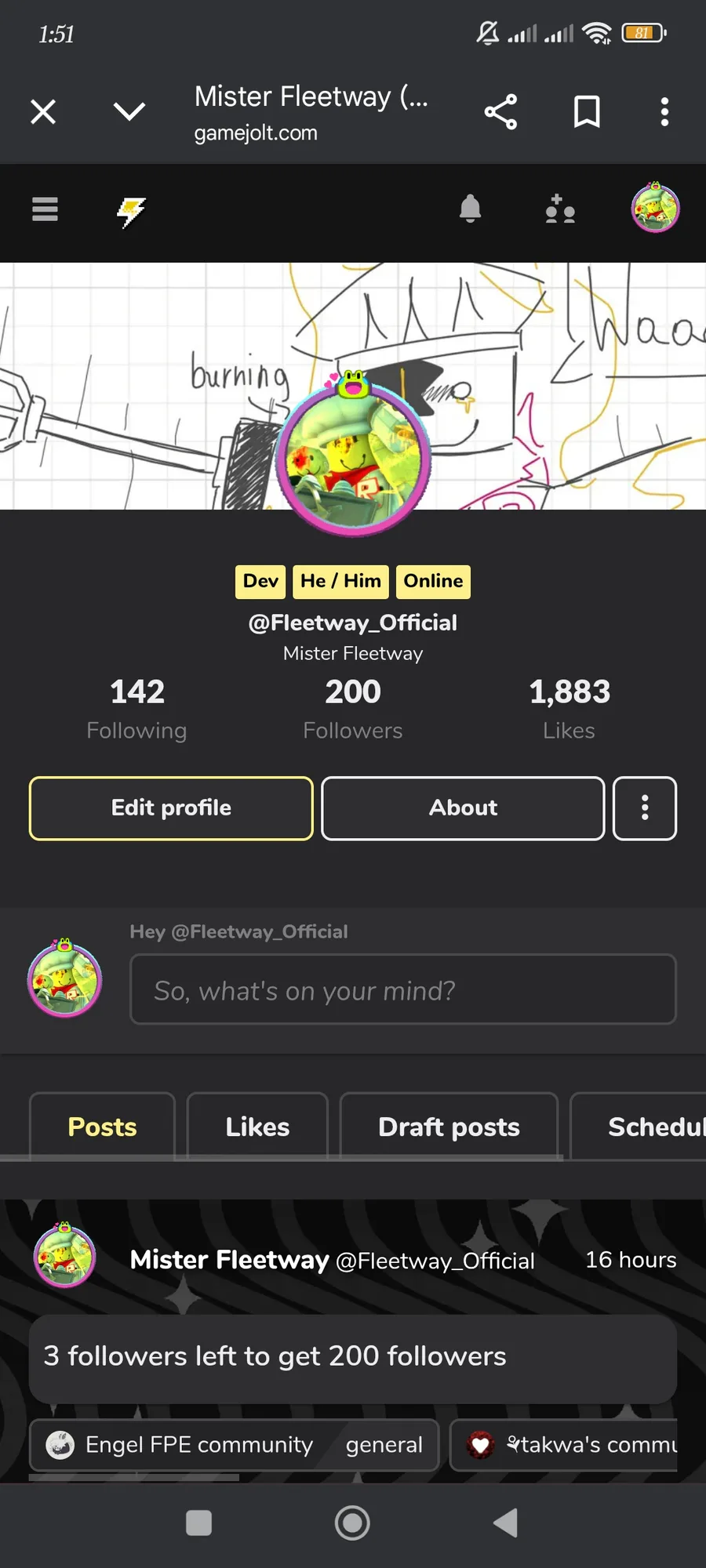Go to the Android home screen
Image resolution: width=706 pixels, height=1568 pixels.
pos(352,1523)
